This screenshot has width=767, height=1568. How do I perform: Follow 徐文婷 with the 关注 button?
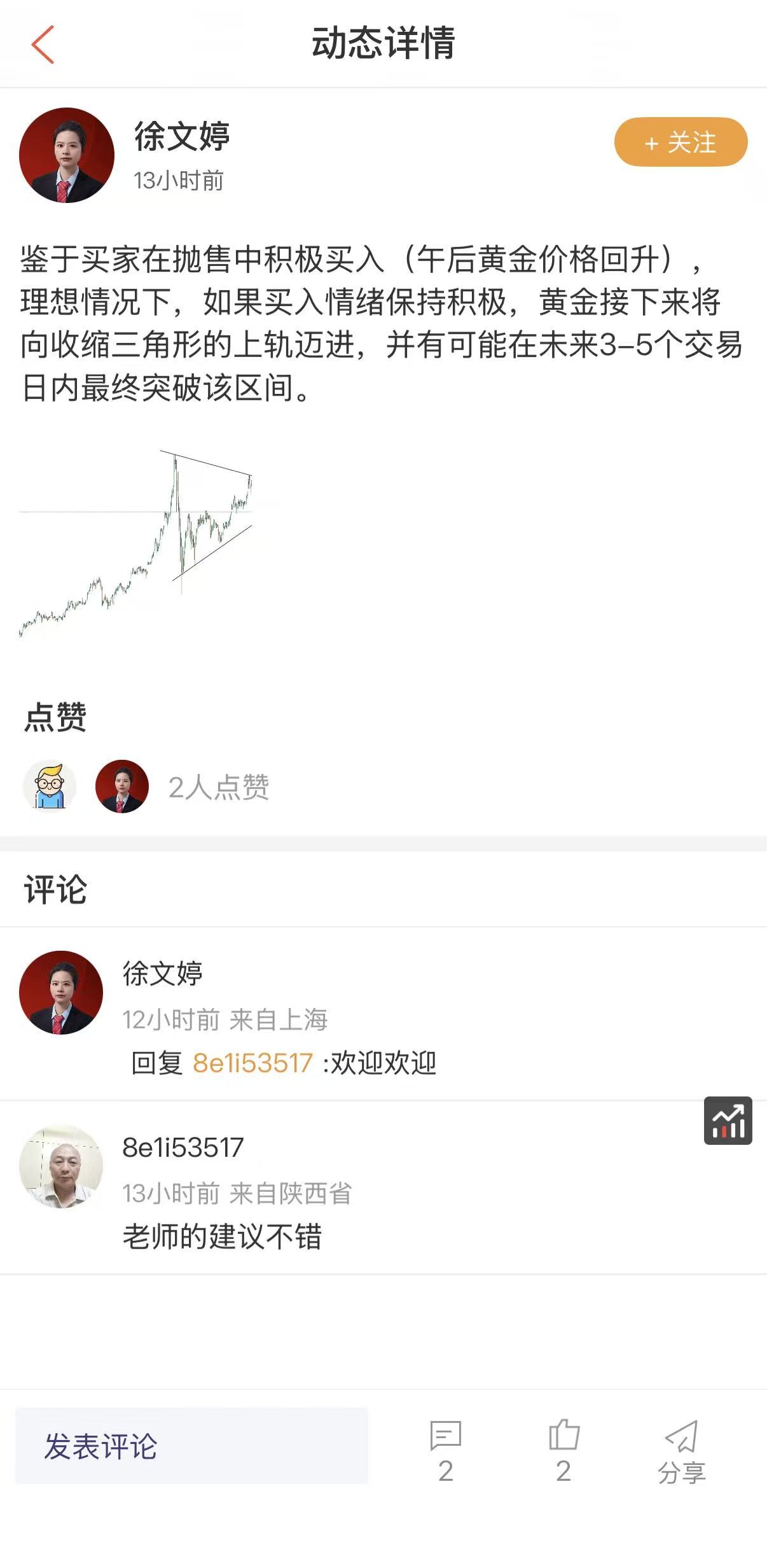coord(680,142)
